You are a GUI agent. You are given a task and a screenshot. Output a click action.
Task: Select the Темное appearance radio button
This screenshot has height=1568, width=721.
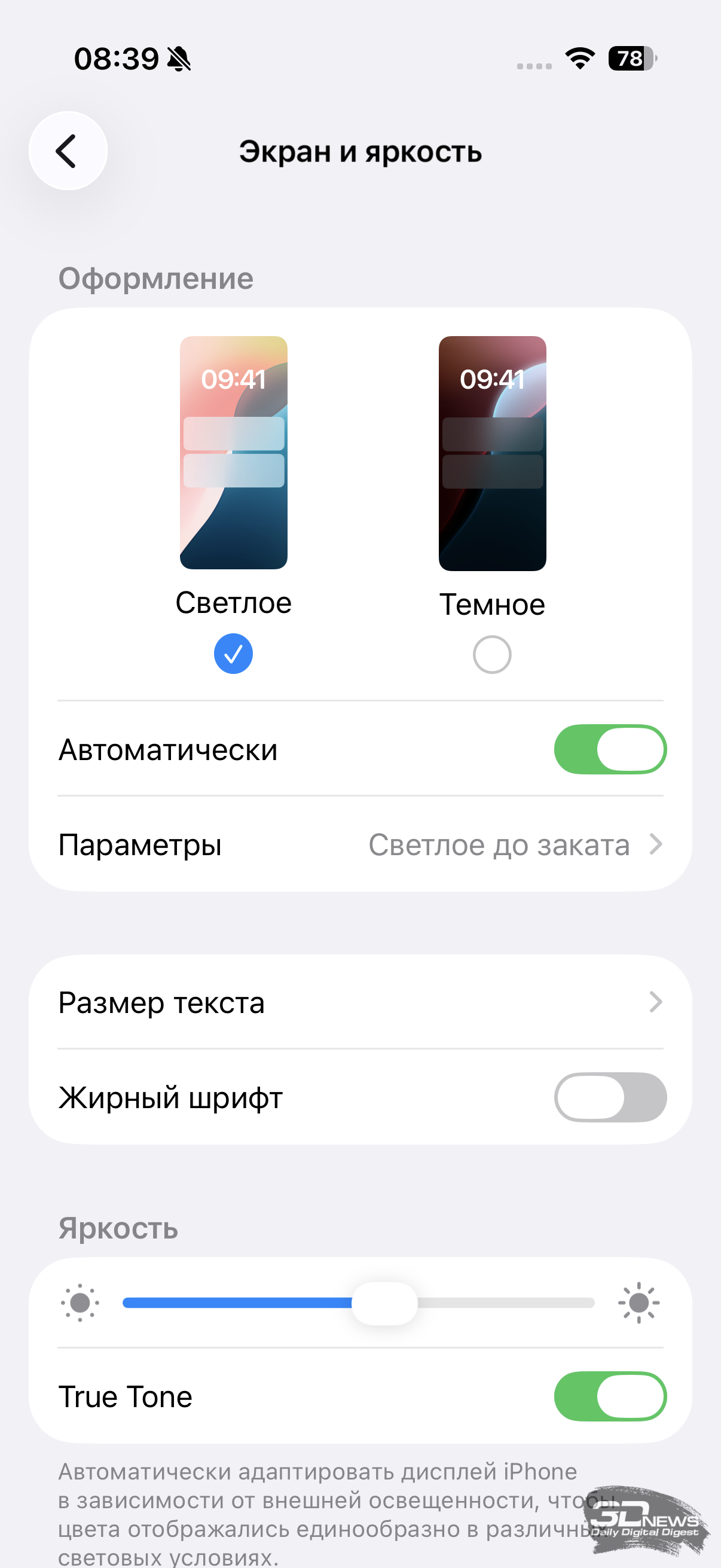coord(491,654)
